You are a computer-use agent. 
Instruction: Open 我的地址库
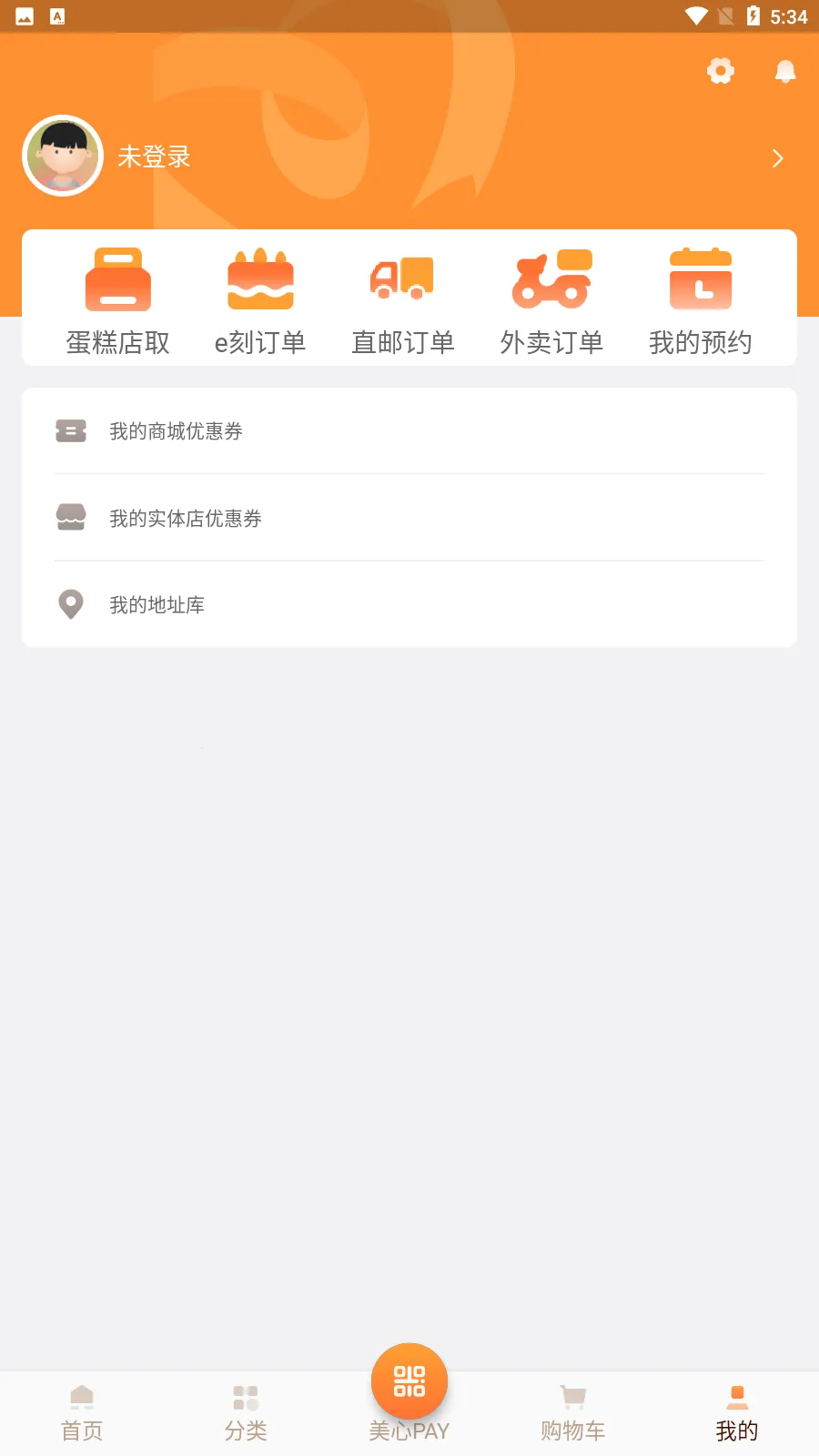[x=409, y=604]
